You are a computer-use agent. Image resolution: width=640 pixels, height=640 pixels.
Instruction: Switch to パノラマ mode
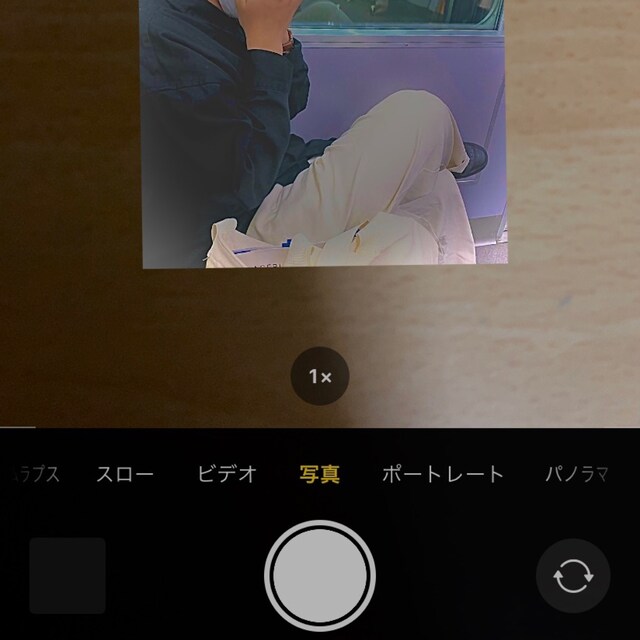(x=577, y=474)
